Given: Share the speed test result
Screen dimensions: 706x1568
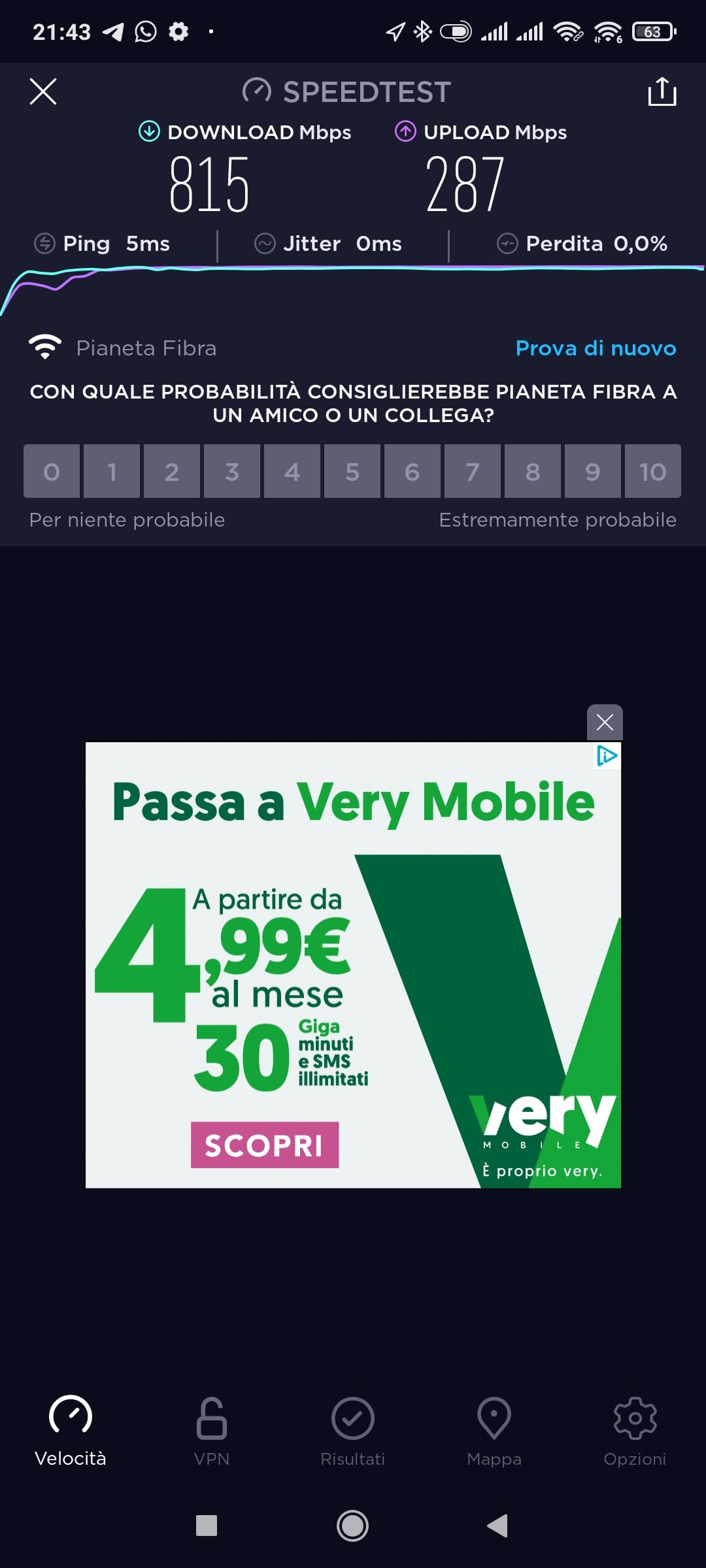Looking at the screenshot, I should [662, 91].
